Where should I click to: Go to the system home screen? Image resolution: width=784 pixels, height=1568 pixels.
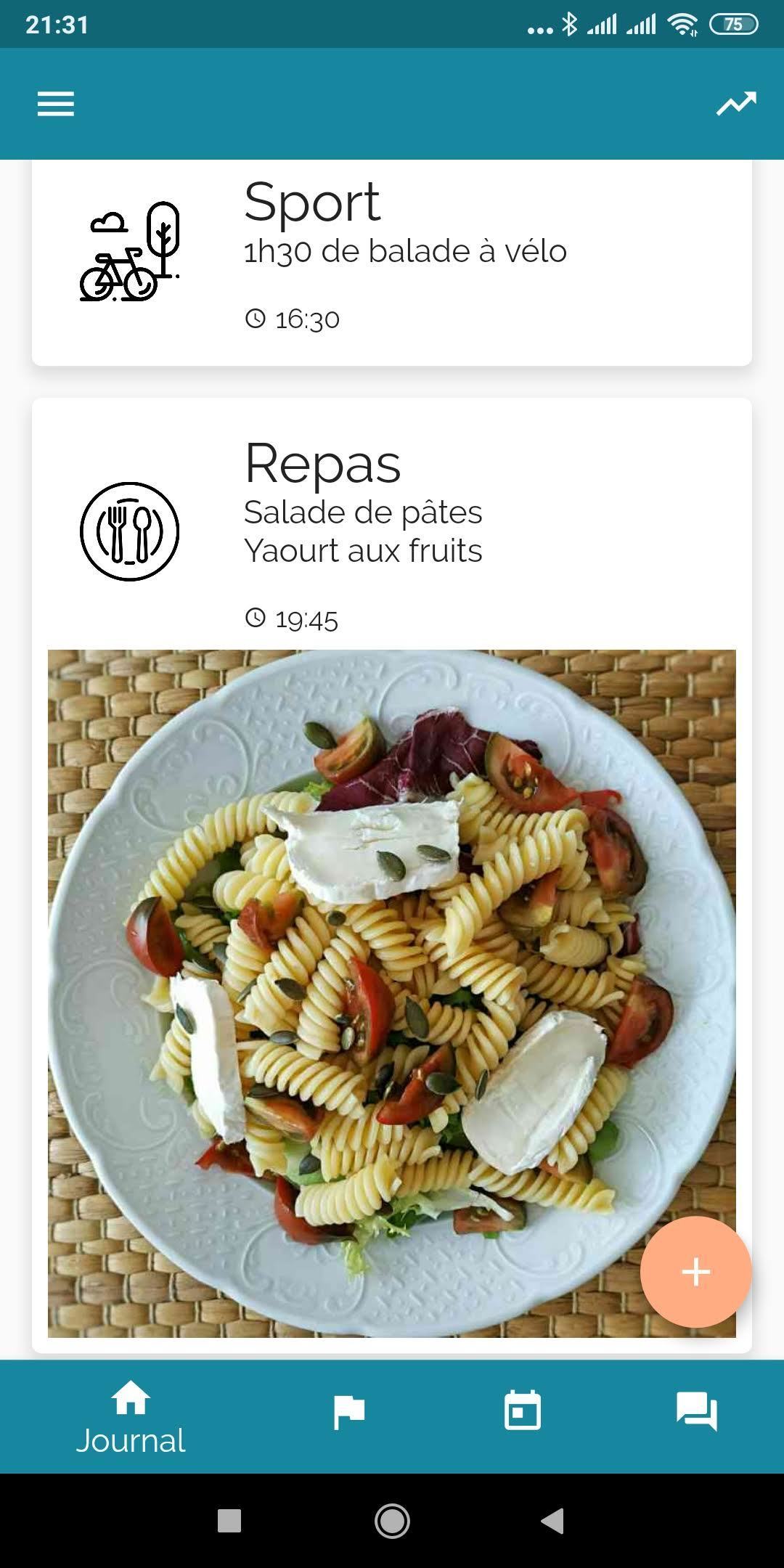(x=392, y=1521)
